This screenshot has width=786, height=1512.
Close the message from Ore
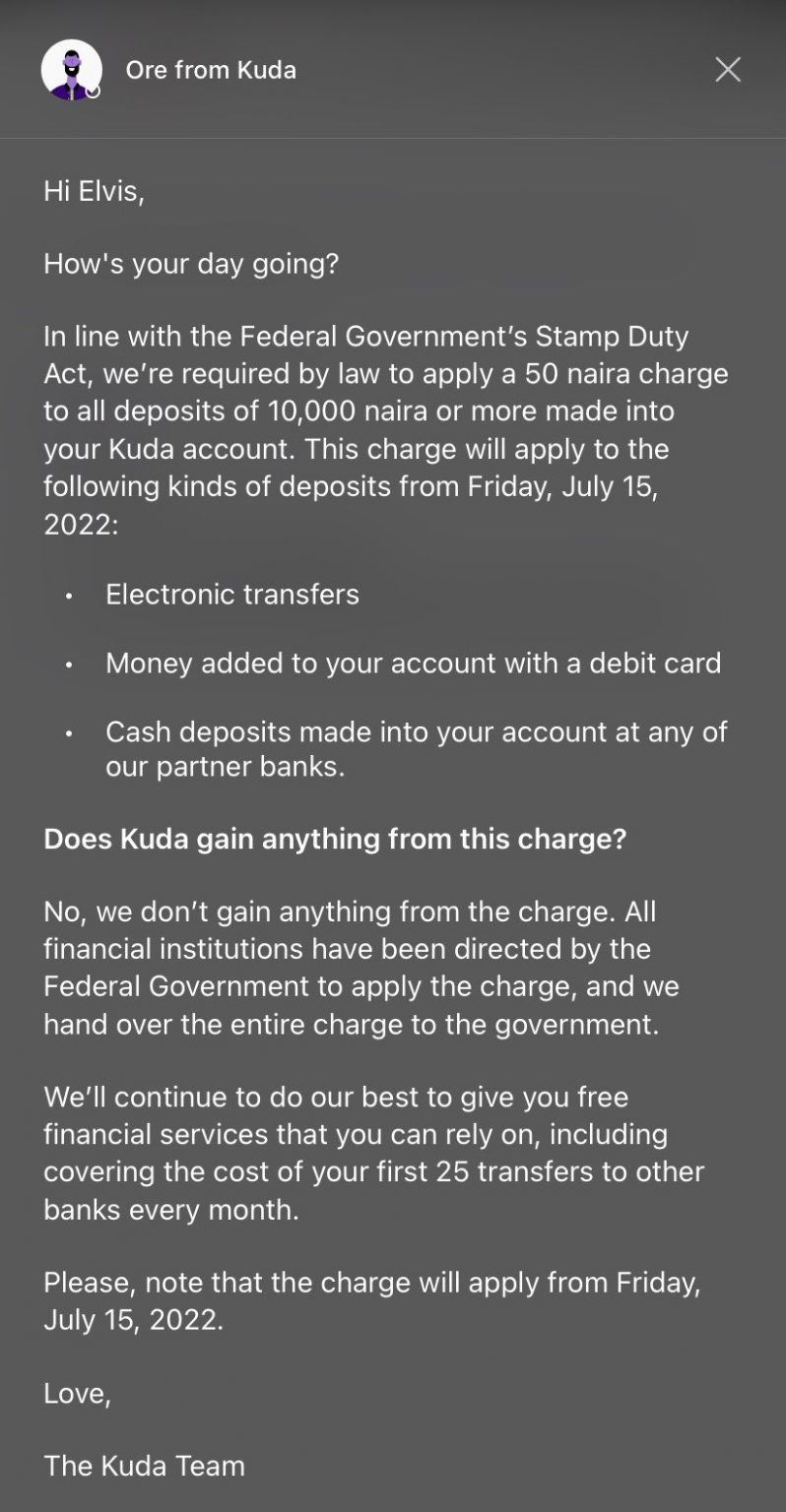coord(728,69)
